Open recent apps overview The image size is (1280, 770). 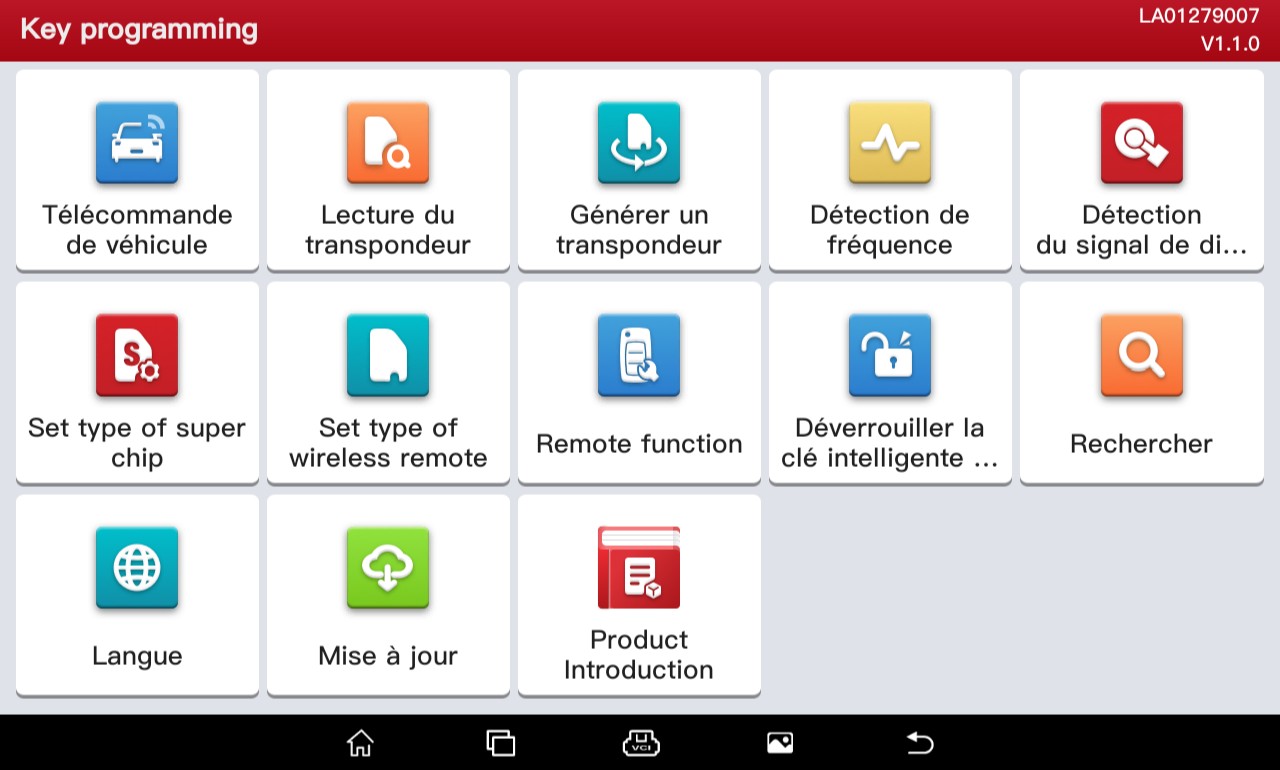point(500,742)
